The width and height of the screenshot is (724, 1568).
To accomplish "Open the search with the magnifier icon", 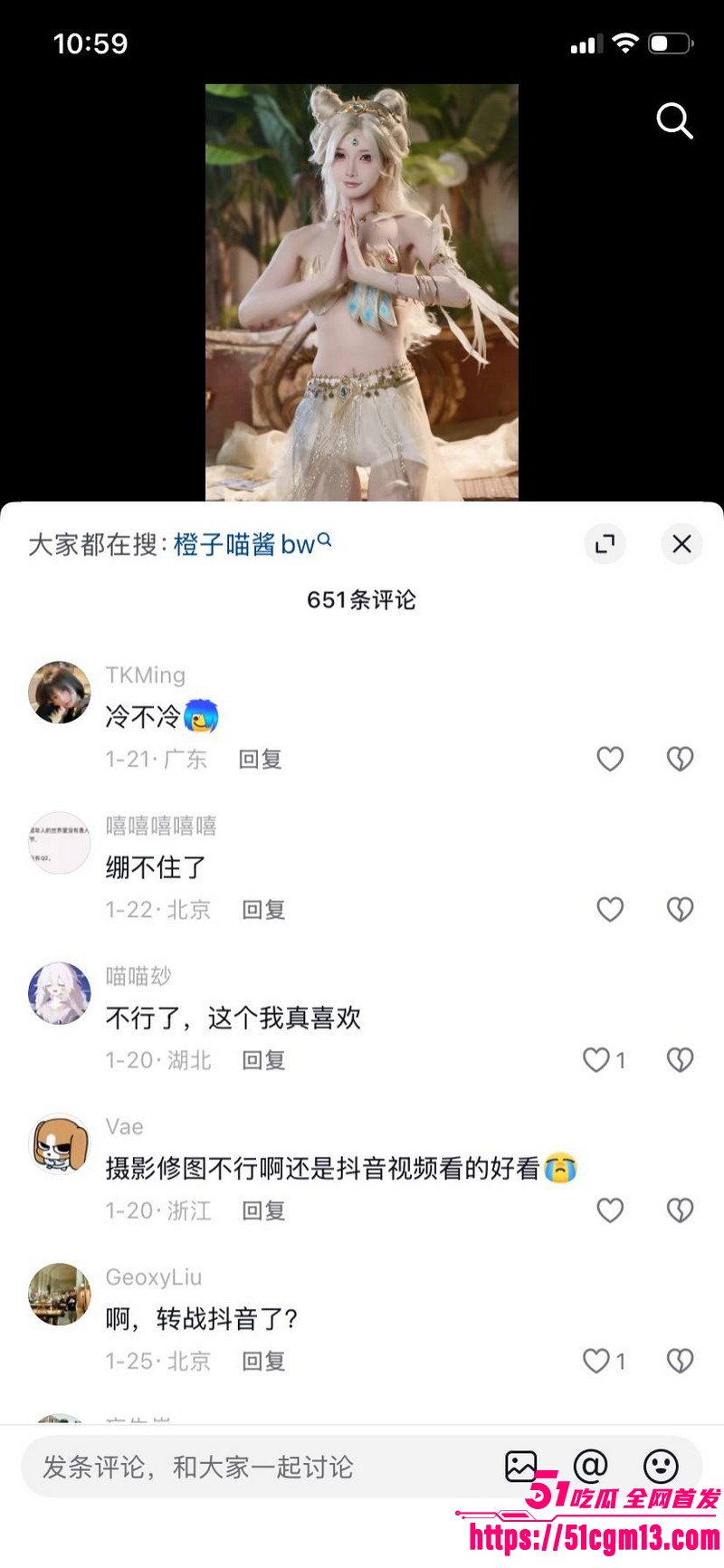I will [x=674, y=122].
